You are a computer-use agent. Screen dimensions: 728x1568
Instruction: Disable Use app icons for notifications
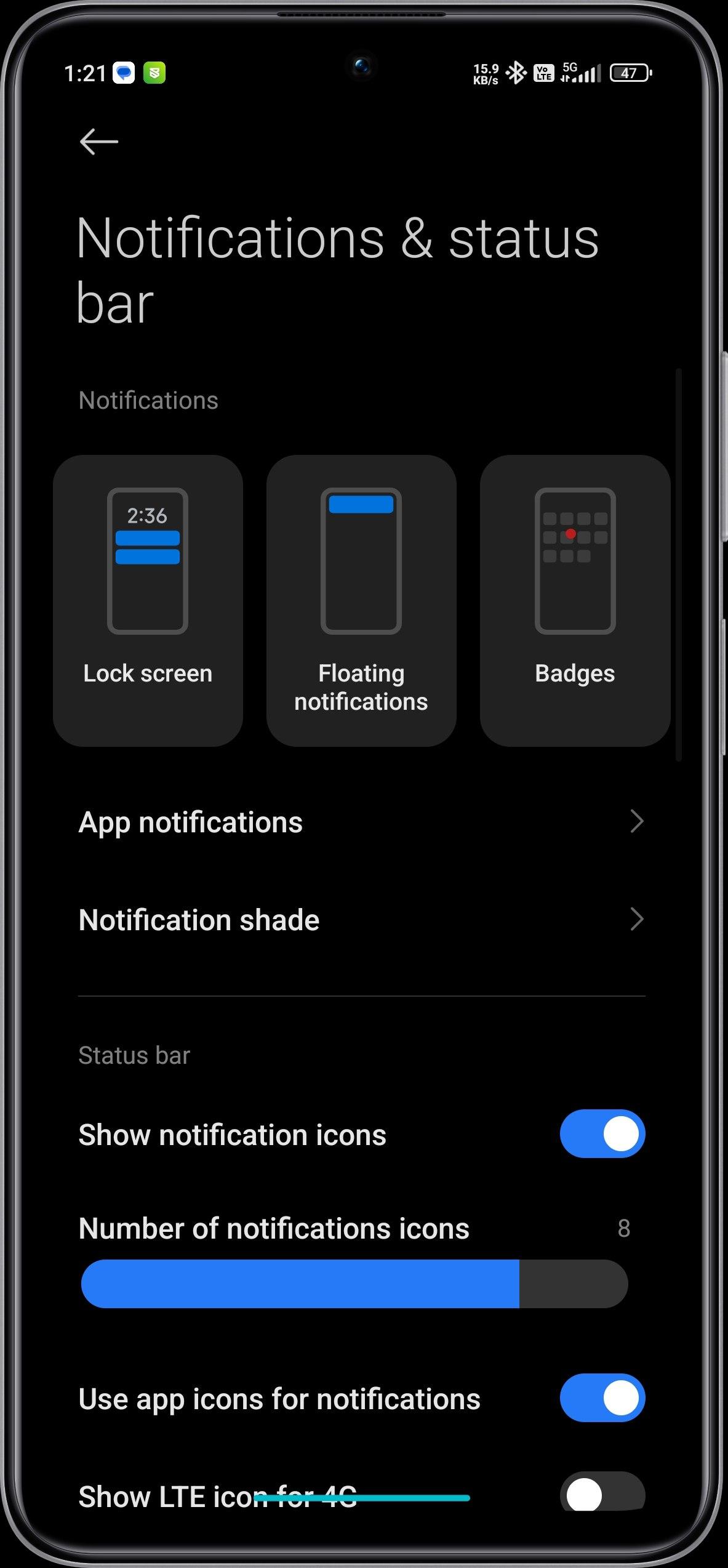tap(602, 1397)
